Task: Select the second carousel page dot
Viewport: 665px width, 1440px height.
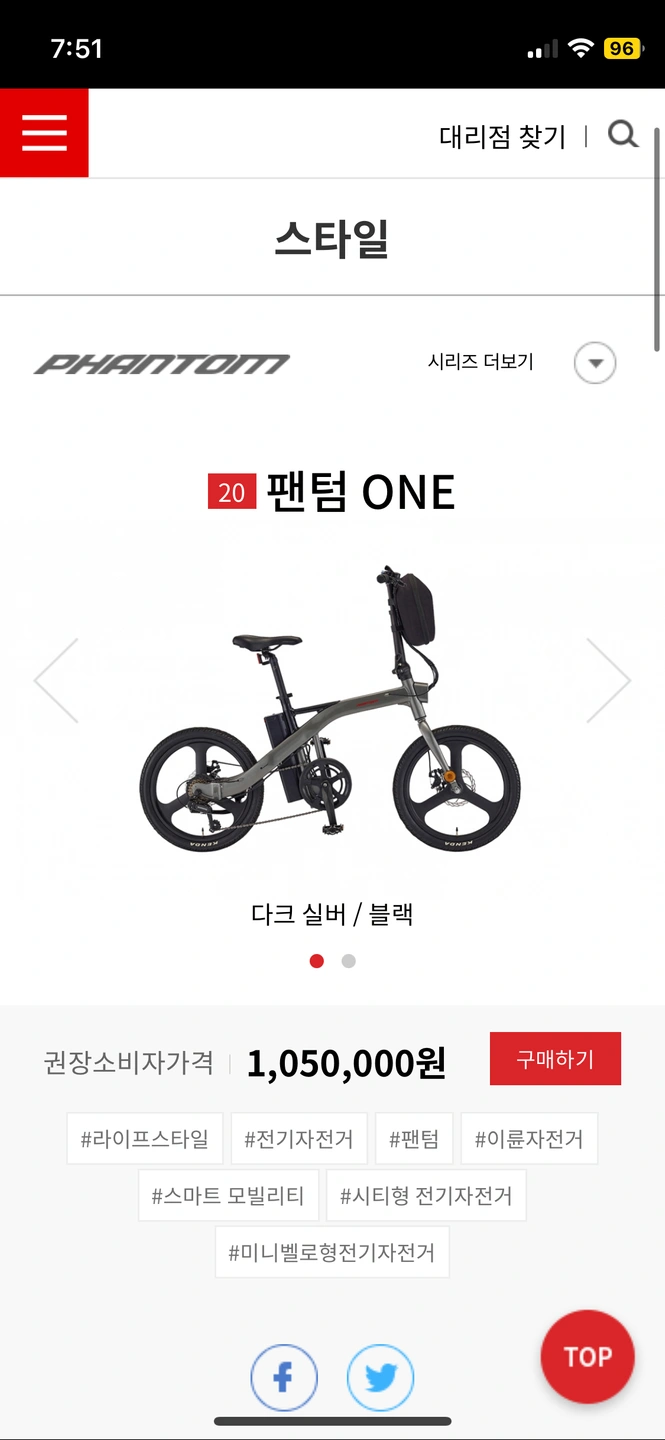Action: (348, 961)
